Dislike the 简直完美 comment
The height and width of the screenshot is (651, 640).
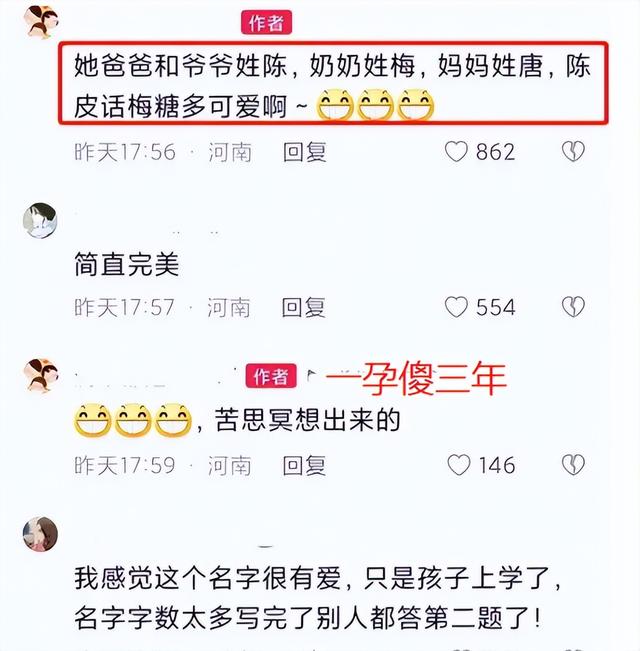572,307
